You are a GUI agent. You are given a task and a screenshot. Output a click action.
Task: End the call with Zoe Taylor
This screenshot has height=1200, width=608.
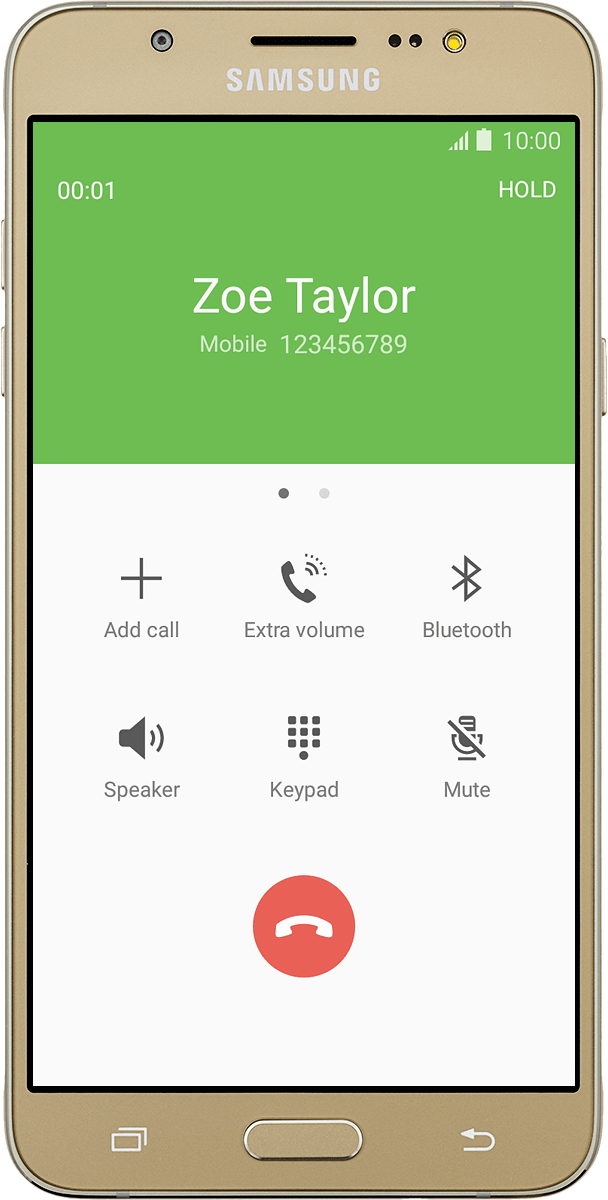tap(304, 926)
